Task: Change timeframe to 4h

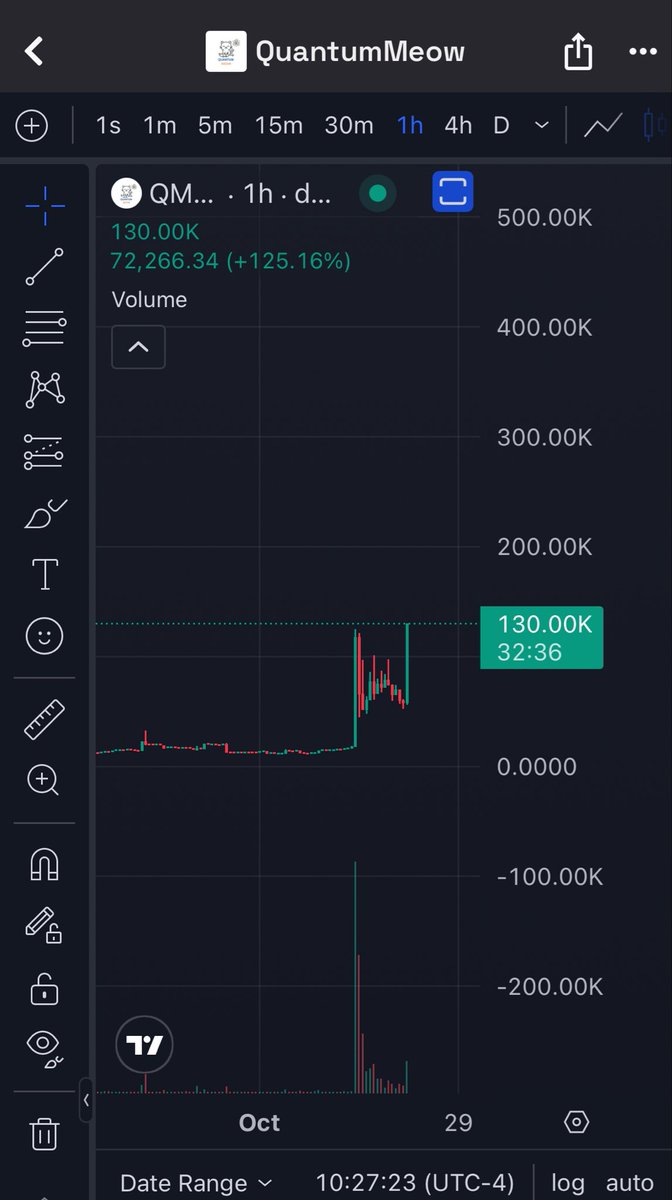Action: (x=458, y=126)
